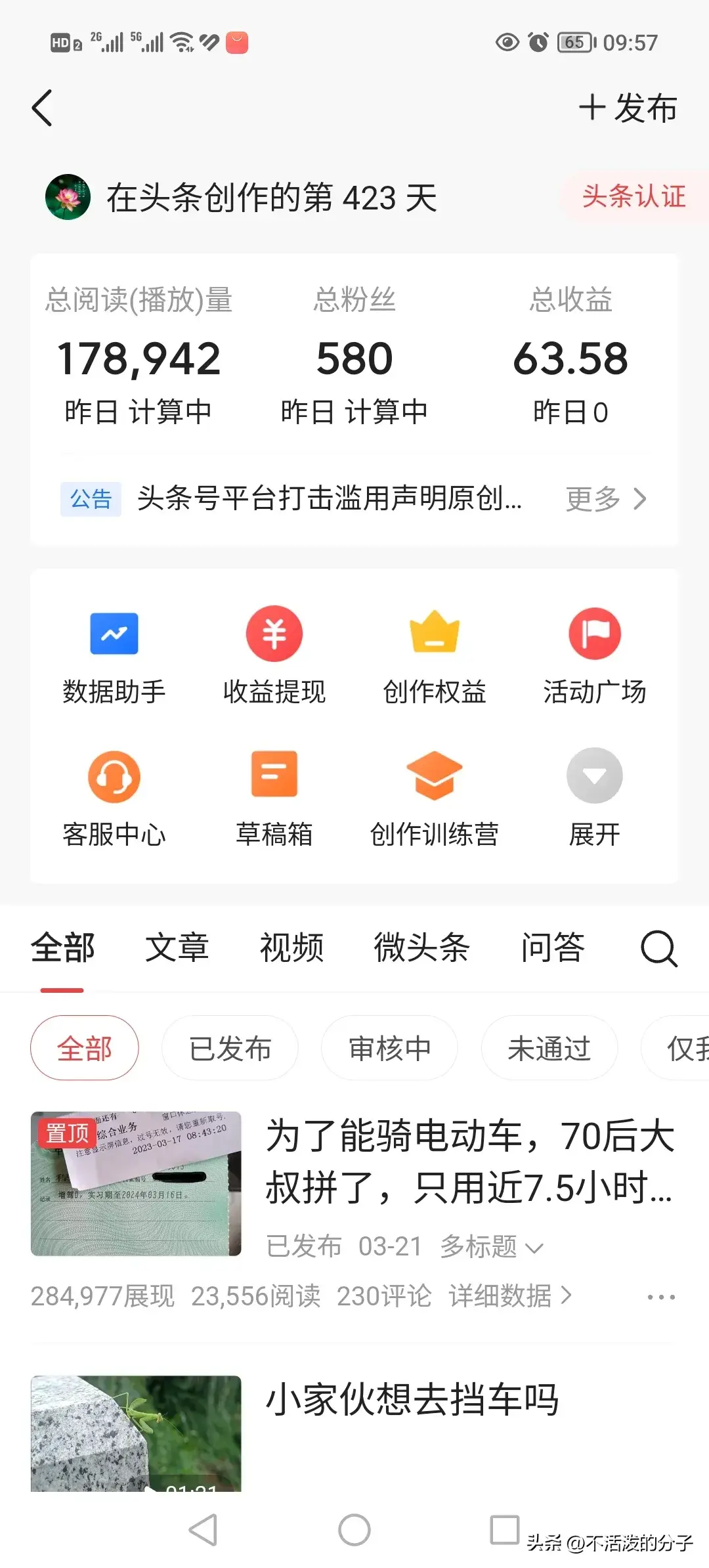Open 更多 announcements
Image resolution: width=709 pixels, height=1568 pixels.
[605, 499]
